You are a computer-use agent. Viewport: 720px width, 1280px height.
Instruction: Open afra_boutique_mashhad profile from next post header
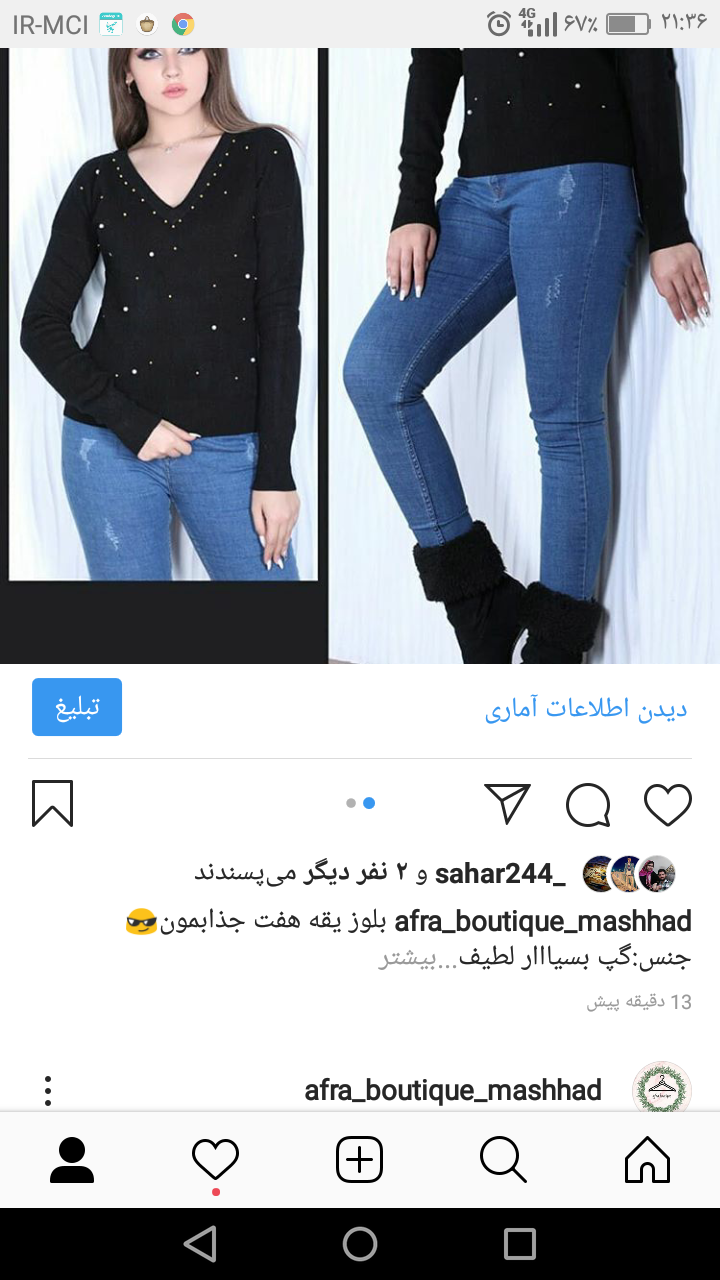click(453, 1090)
